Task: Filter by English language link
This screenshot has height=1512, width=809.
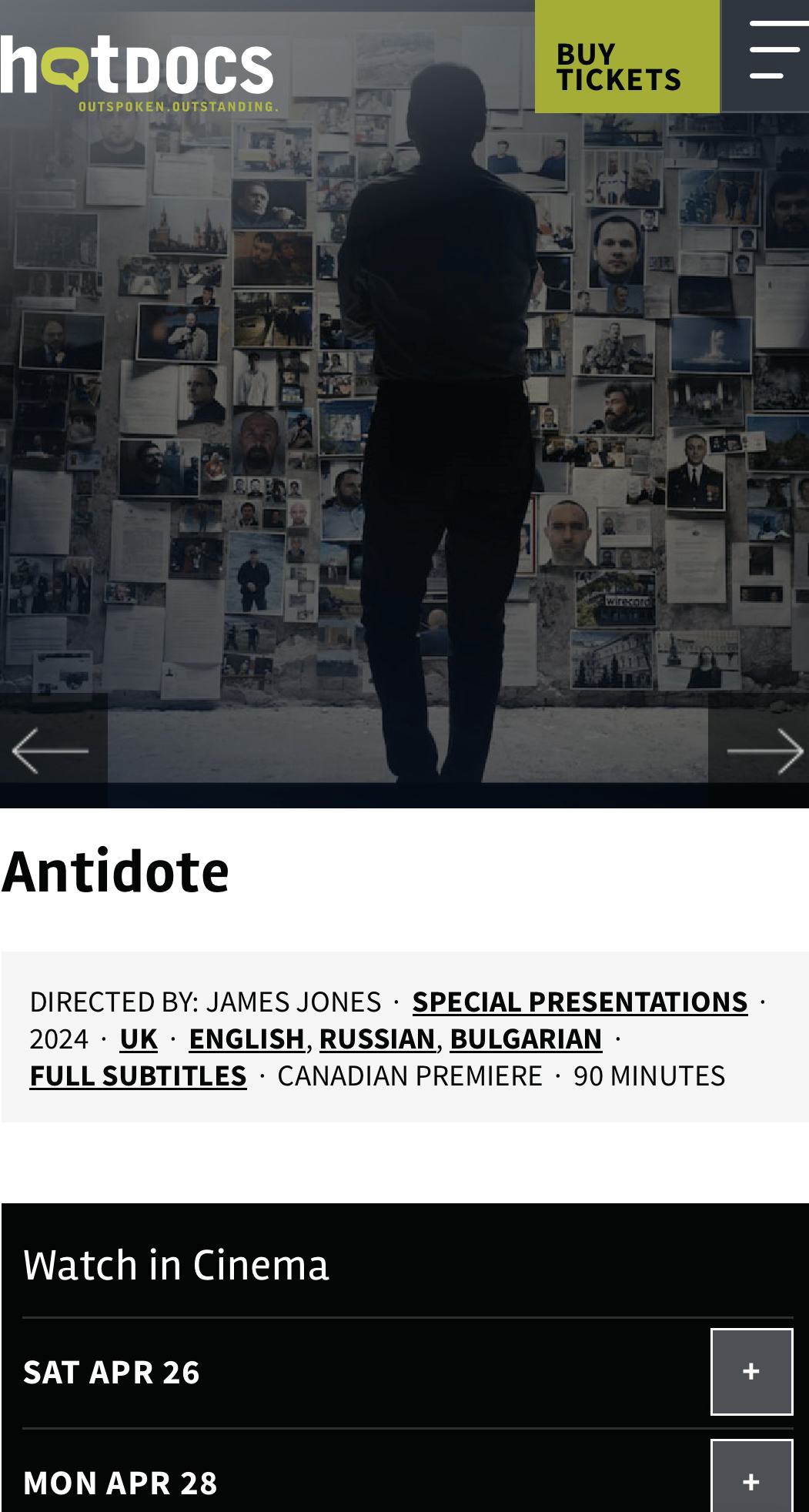Action: pos(246,1039)
